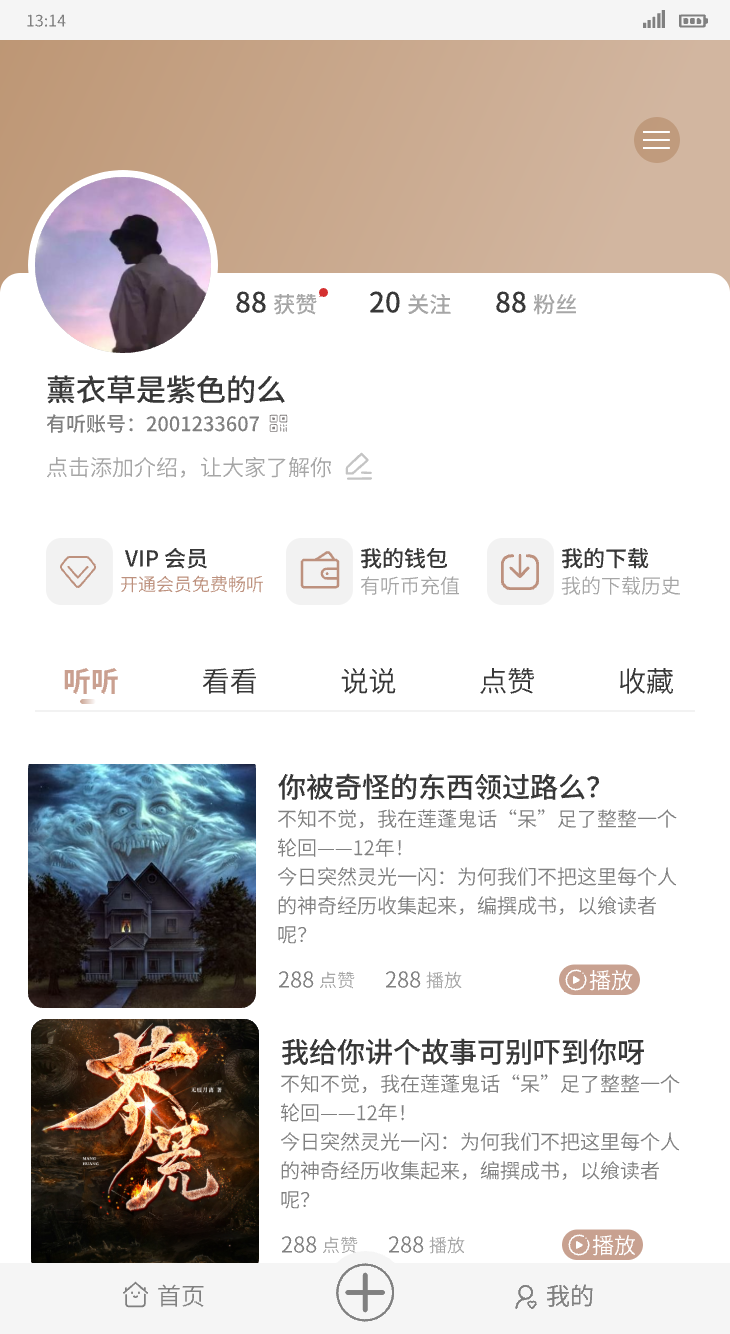Open the haunted house cover thumbnail
This screenshot has width=730, height=1334.
point(142,885)
